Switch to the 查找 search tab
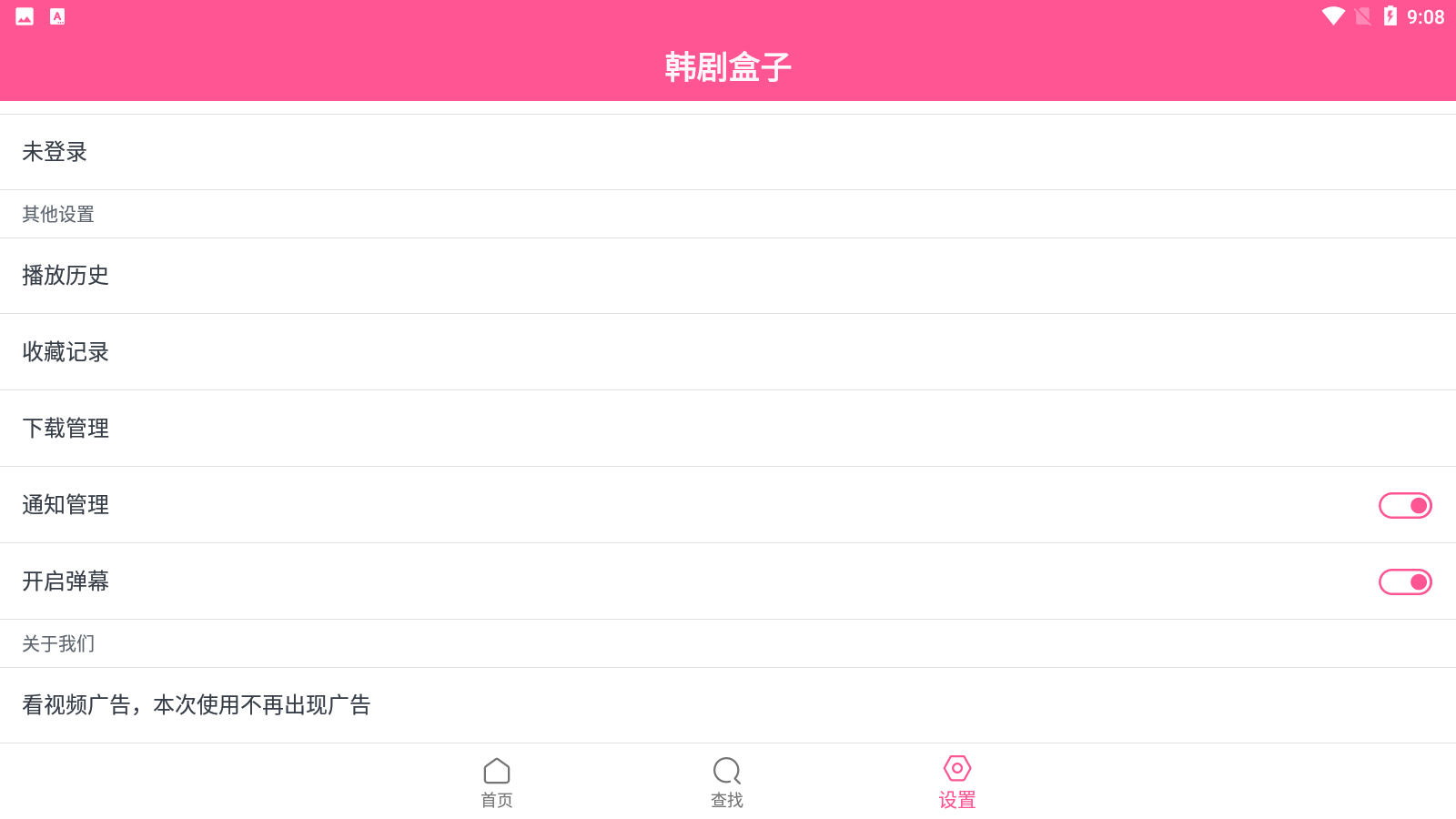1456x819 pixels. click(727, 782)
